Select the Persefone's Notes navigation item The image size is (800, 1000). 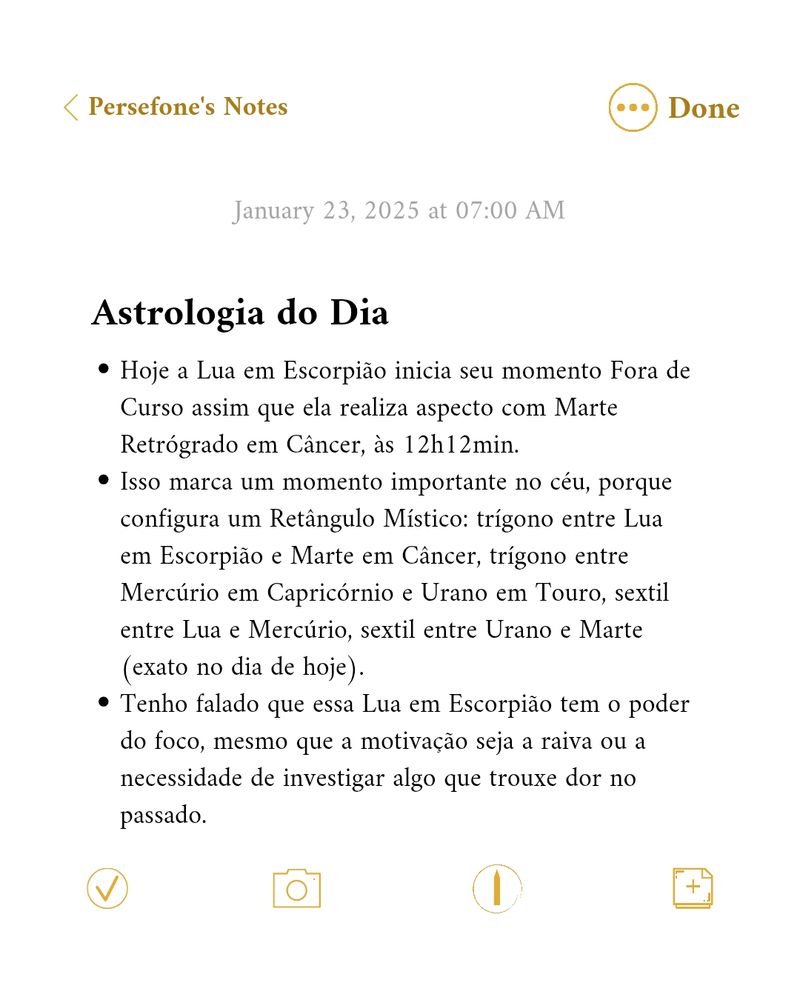187,108
